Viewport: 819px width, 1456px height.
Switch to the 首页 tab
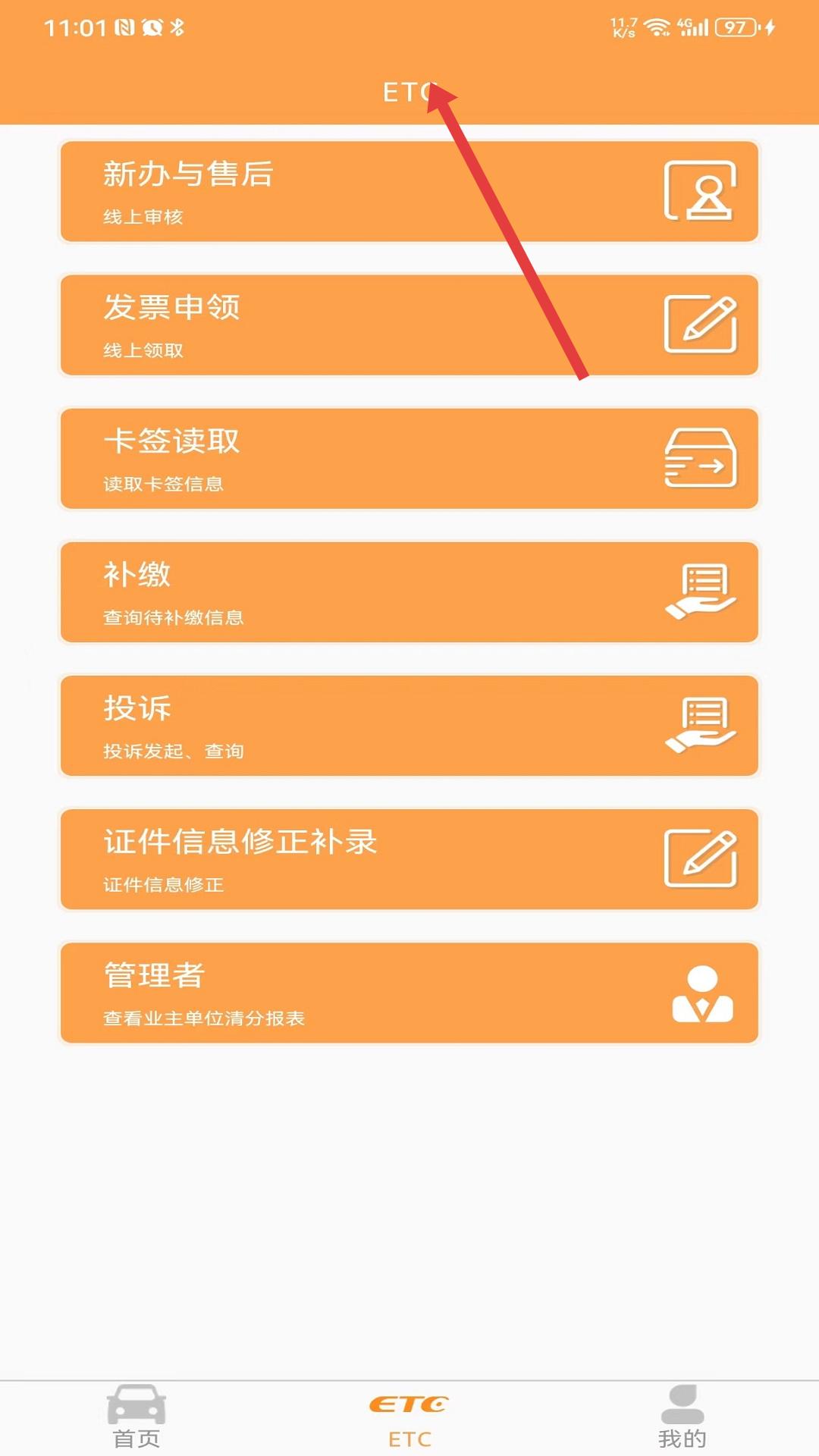136,1417
